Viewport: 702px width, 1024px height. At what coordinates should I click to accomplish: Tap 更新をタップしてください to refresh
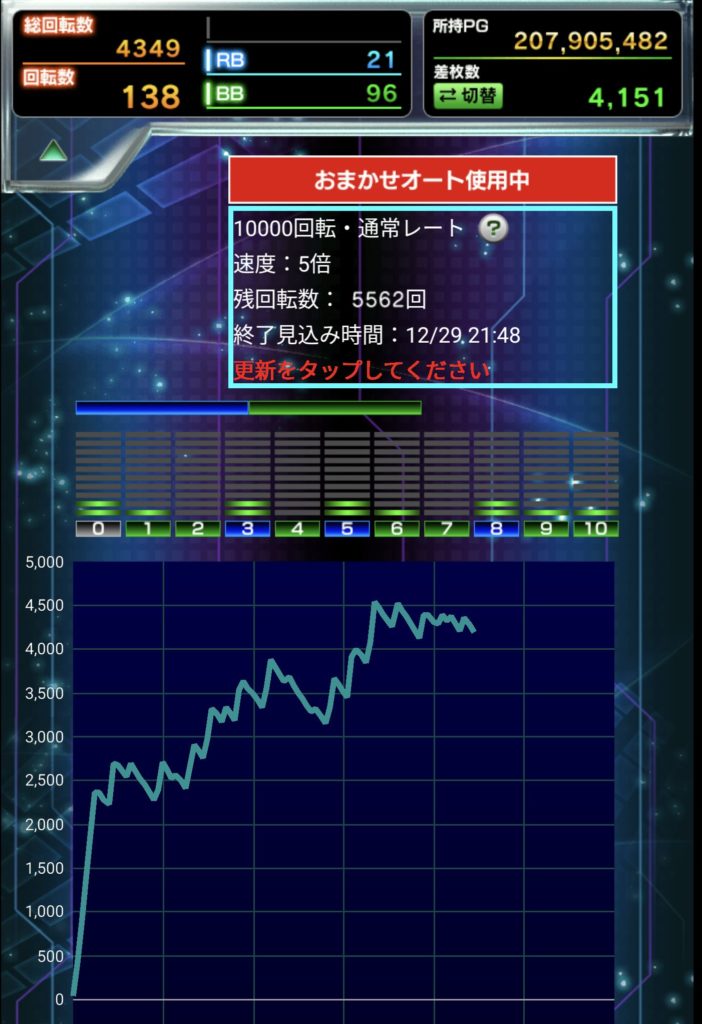[362, 371]
